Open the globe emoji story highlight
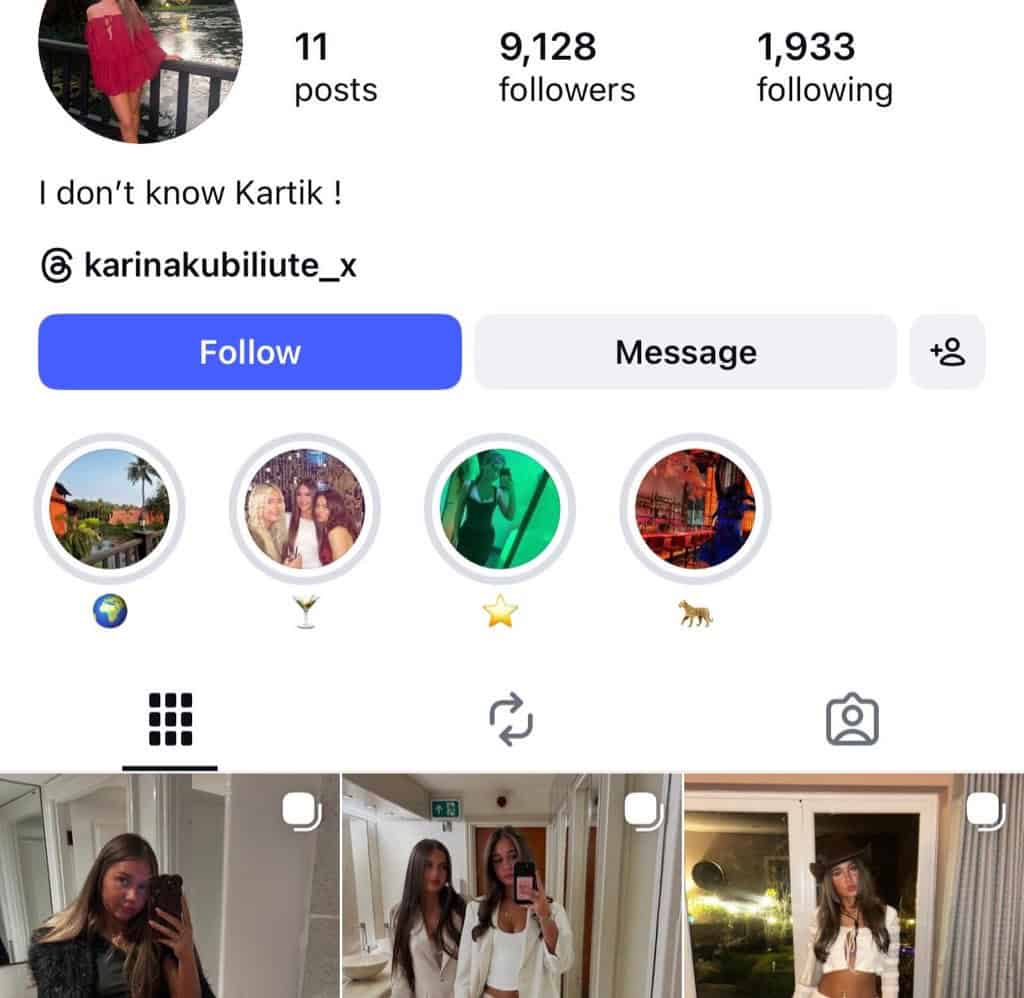Screen dimensions: 1024x998 click(x=110, y=509)
